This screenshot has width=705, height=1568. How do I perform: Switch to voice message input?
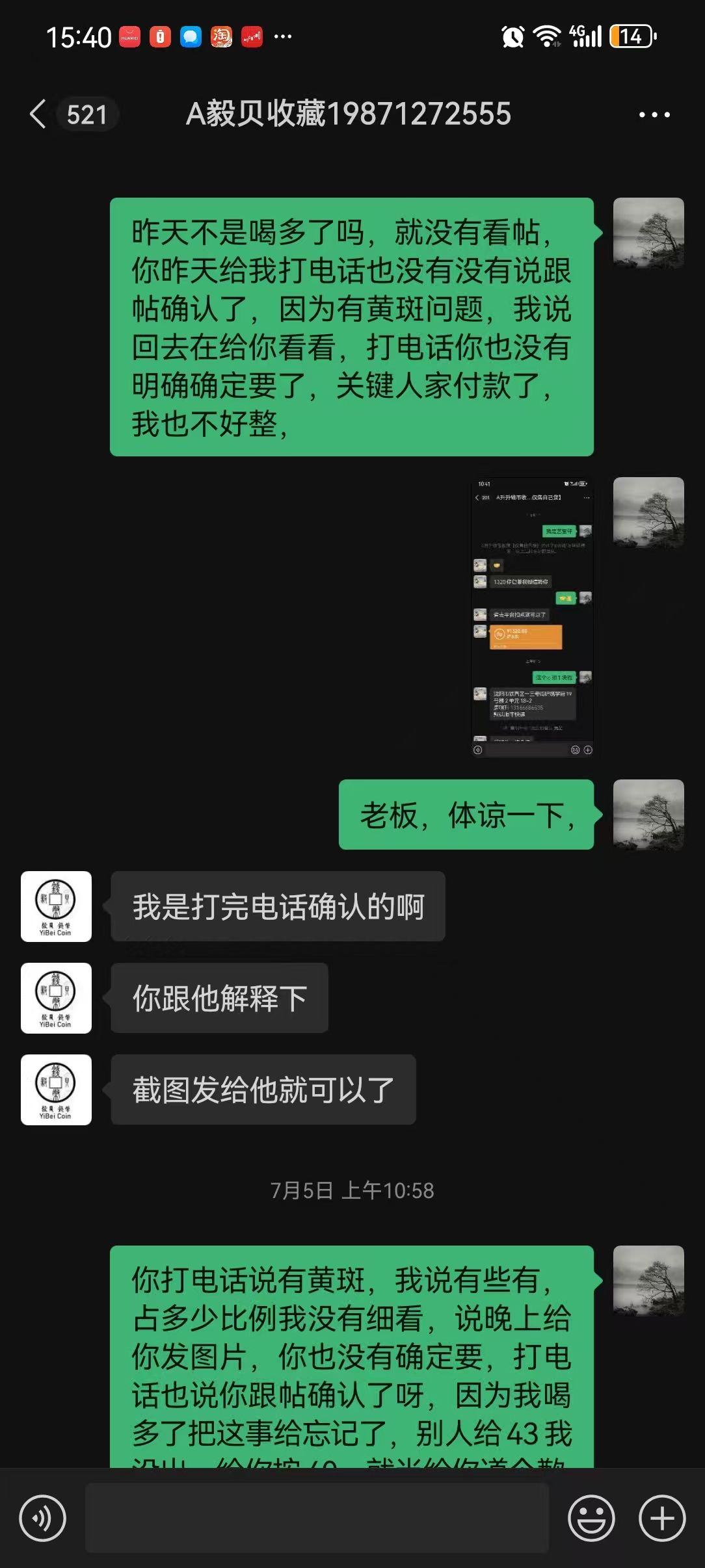click(x=43, y=1519)
